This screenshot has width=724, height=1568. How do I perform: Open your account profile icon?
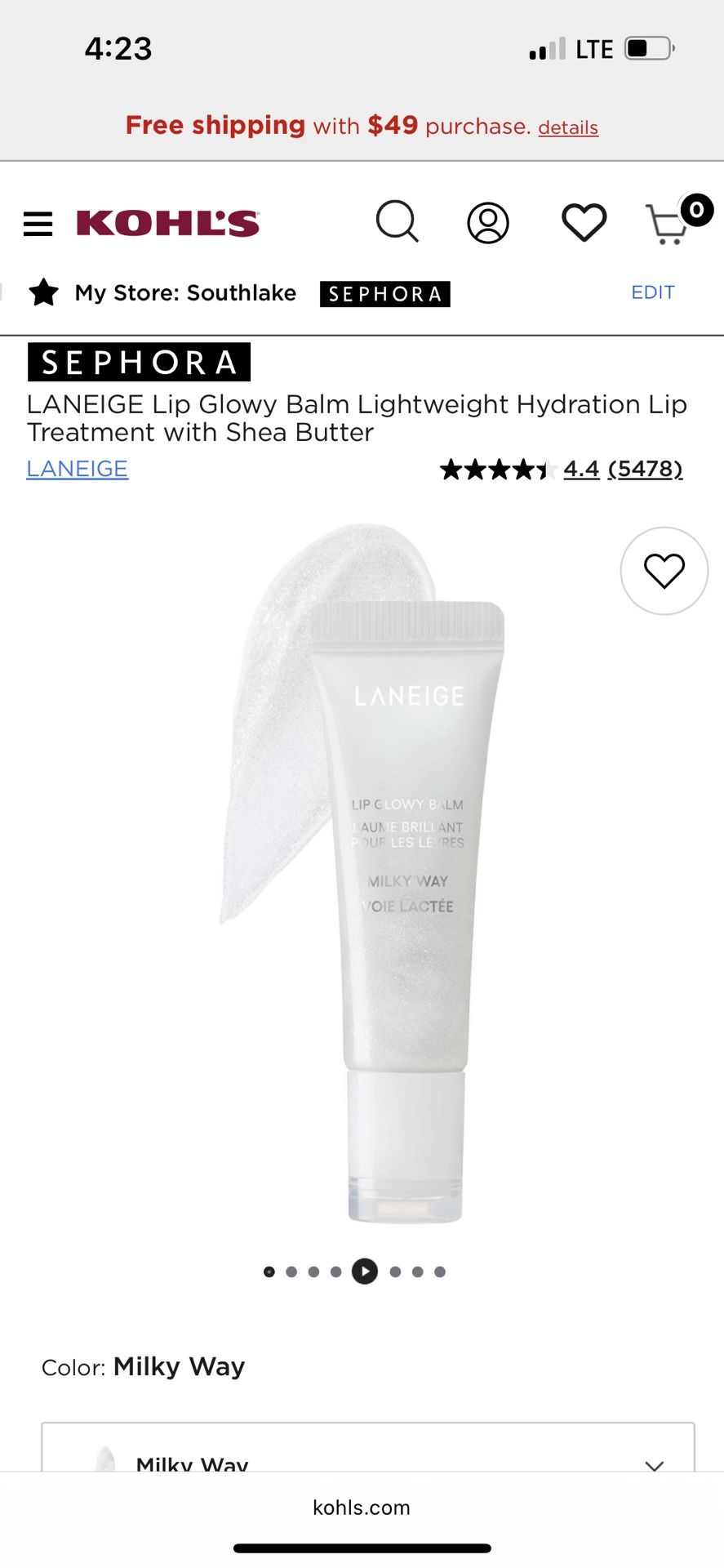(x=488, y=222)
